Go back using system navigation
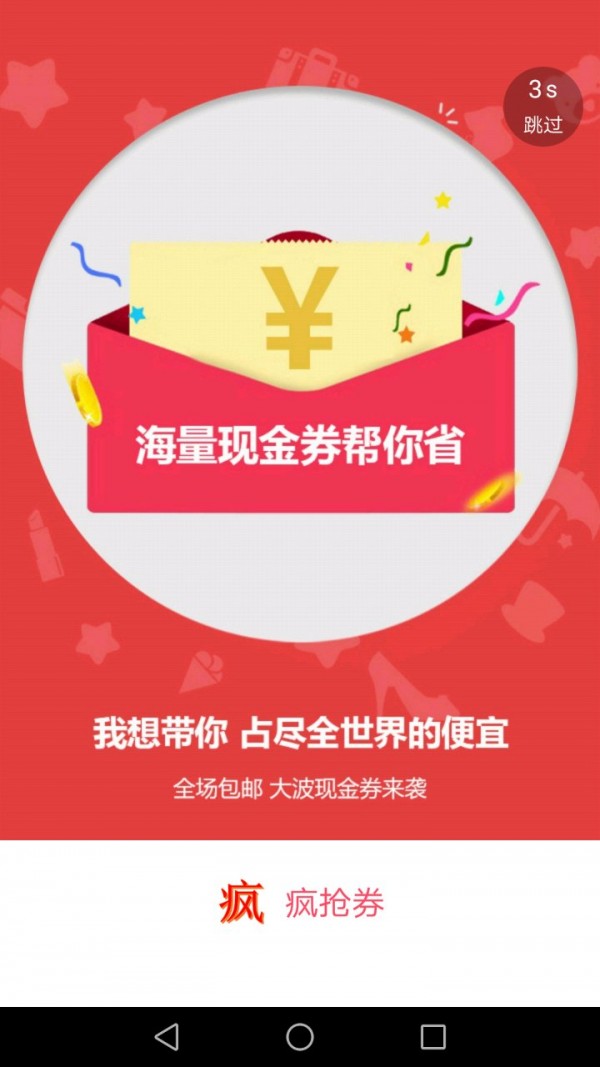600x1067 pixels. [167, 1037]
